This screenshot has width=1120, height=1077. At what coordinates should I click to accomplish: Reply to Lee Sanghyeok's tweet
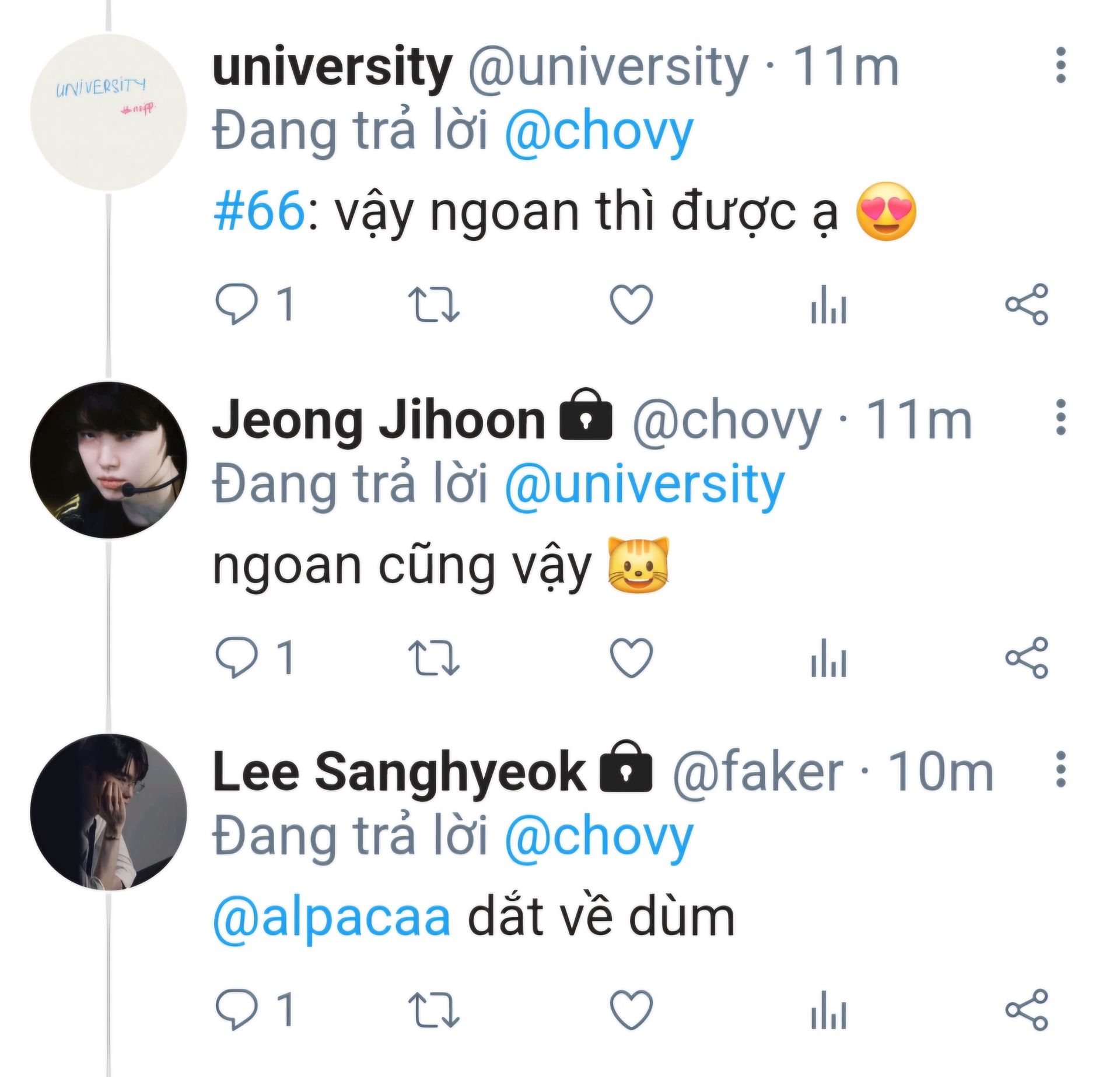point(236,1010)
